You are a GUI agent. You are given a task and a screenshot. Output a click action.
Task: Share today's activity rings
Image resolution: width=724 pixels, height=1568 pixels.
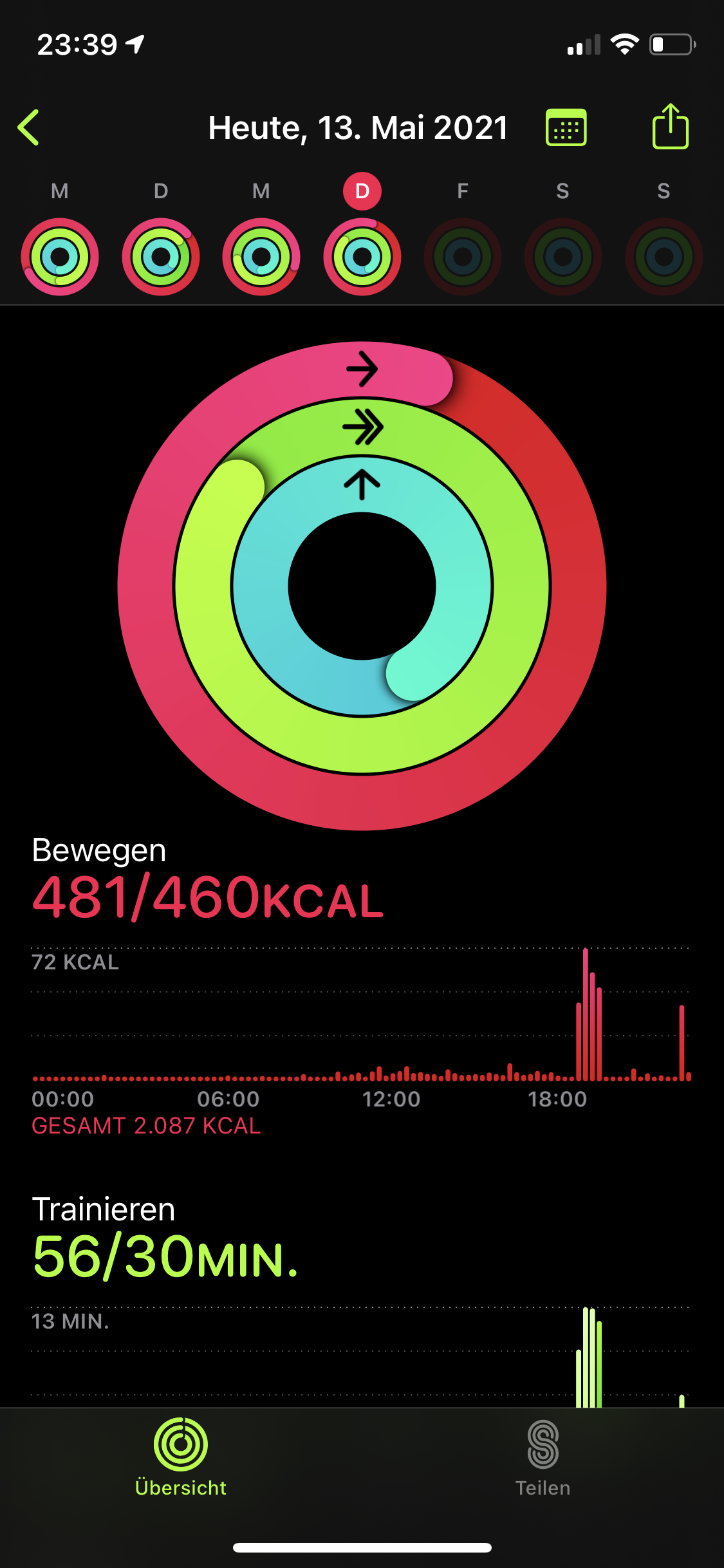pos(670,127)
